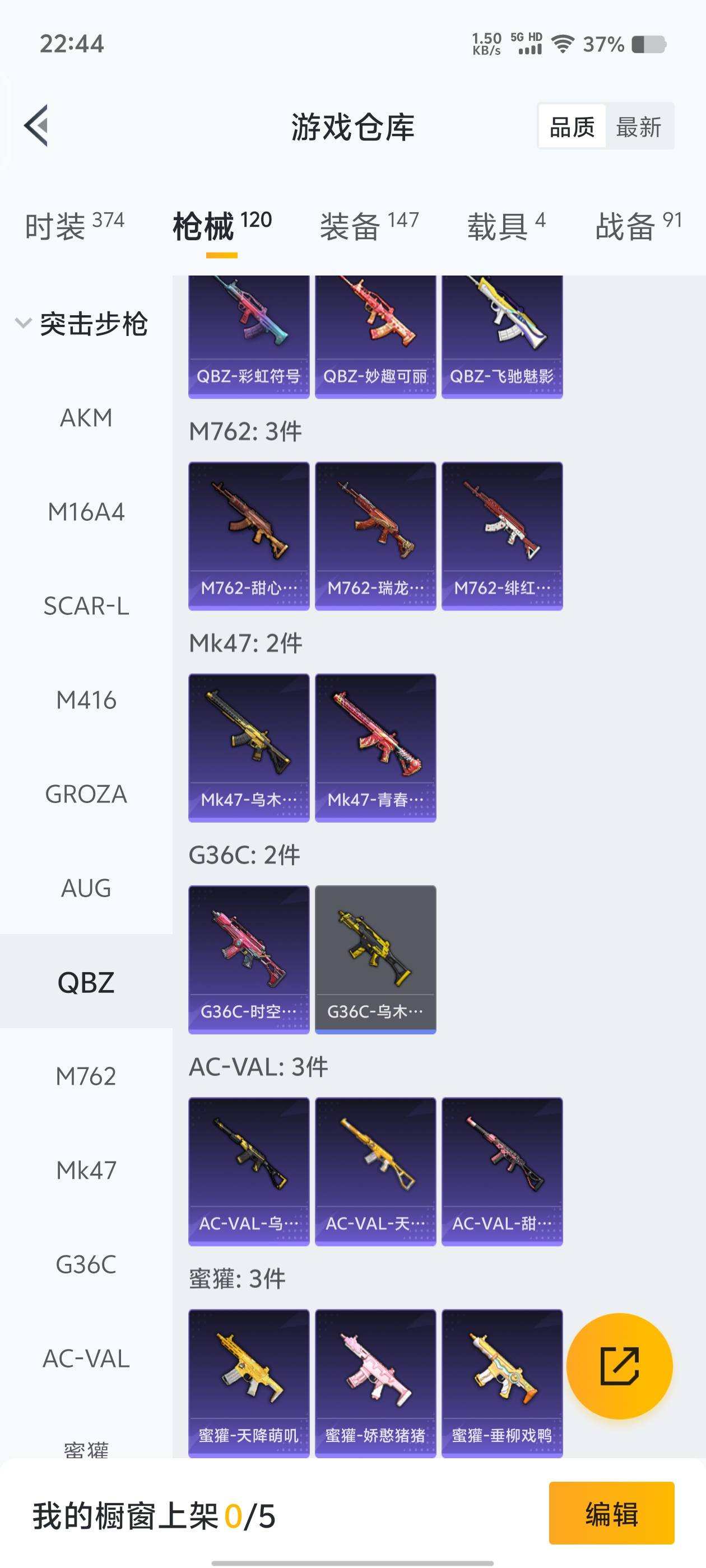
Task: Tap the orange share floating button
Action: click(x=619, y=1366)
